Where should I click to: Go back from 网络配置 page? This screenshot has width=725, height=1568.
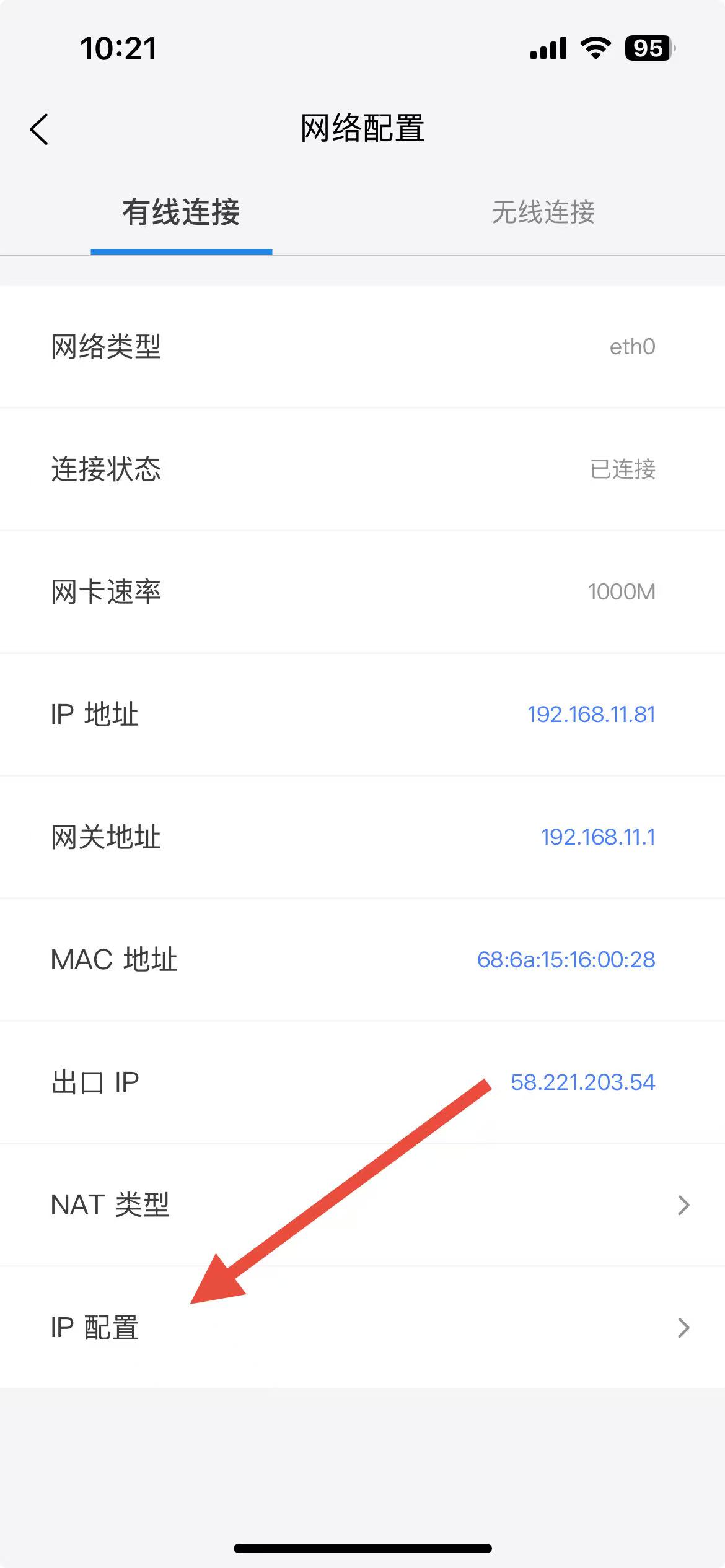click(39, 129)
